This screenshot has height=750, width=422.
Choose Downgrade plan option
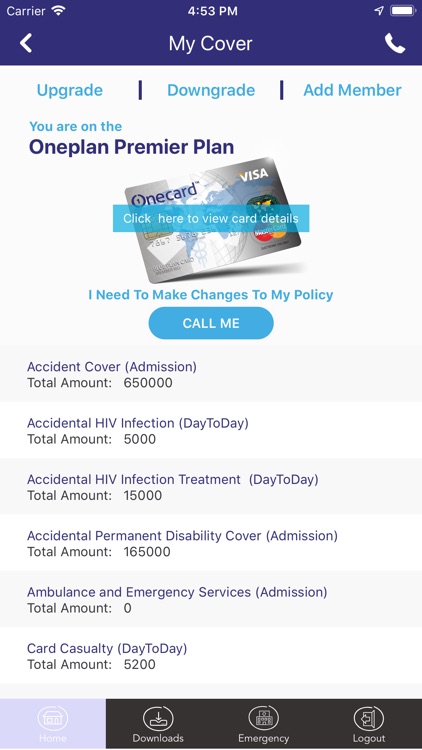(x=211, y=90)
